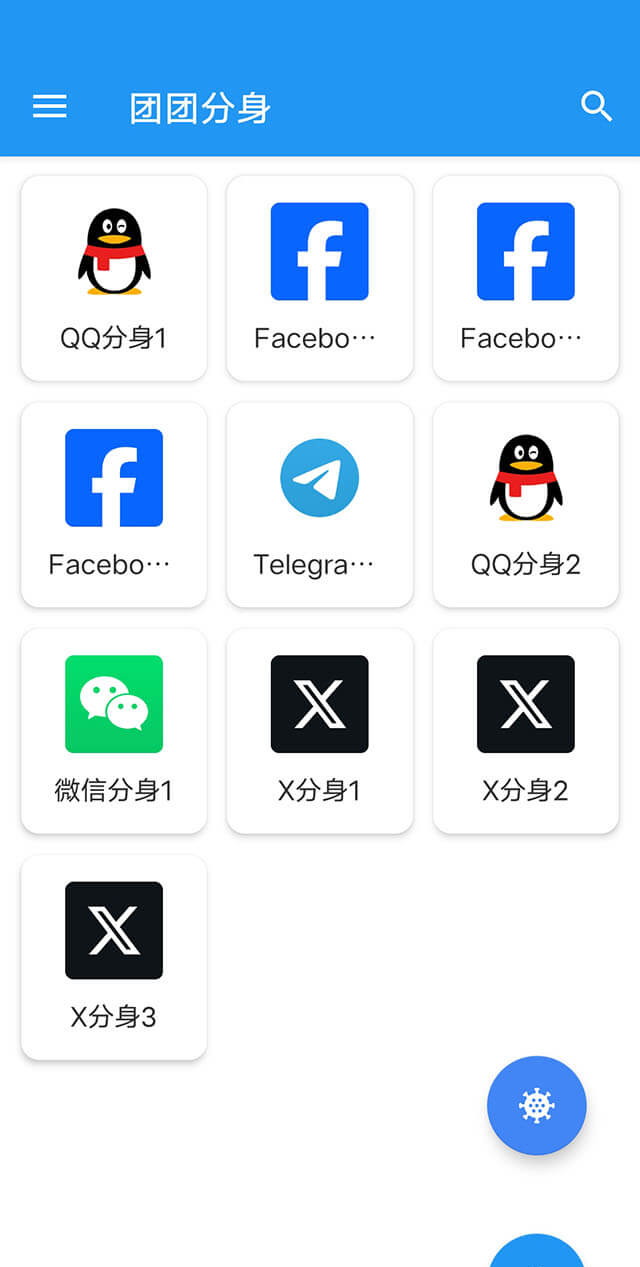Select the X分身3 clone tile
This screenshot has height=1267, width=640.
pos(114,956)
